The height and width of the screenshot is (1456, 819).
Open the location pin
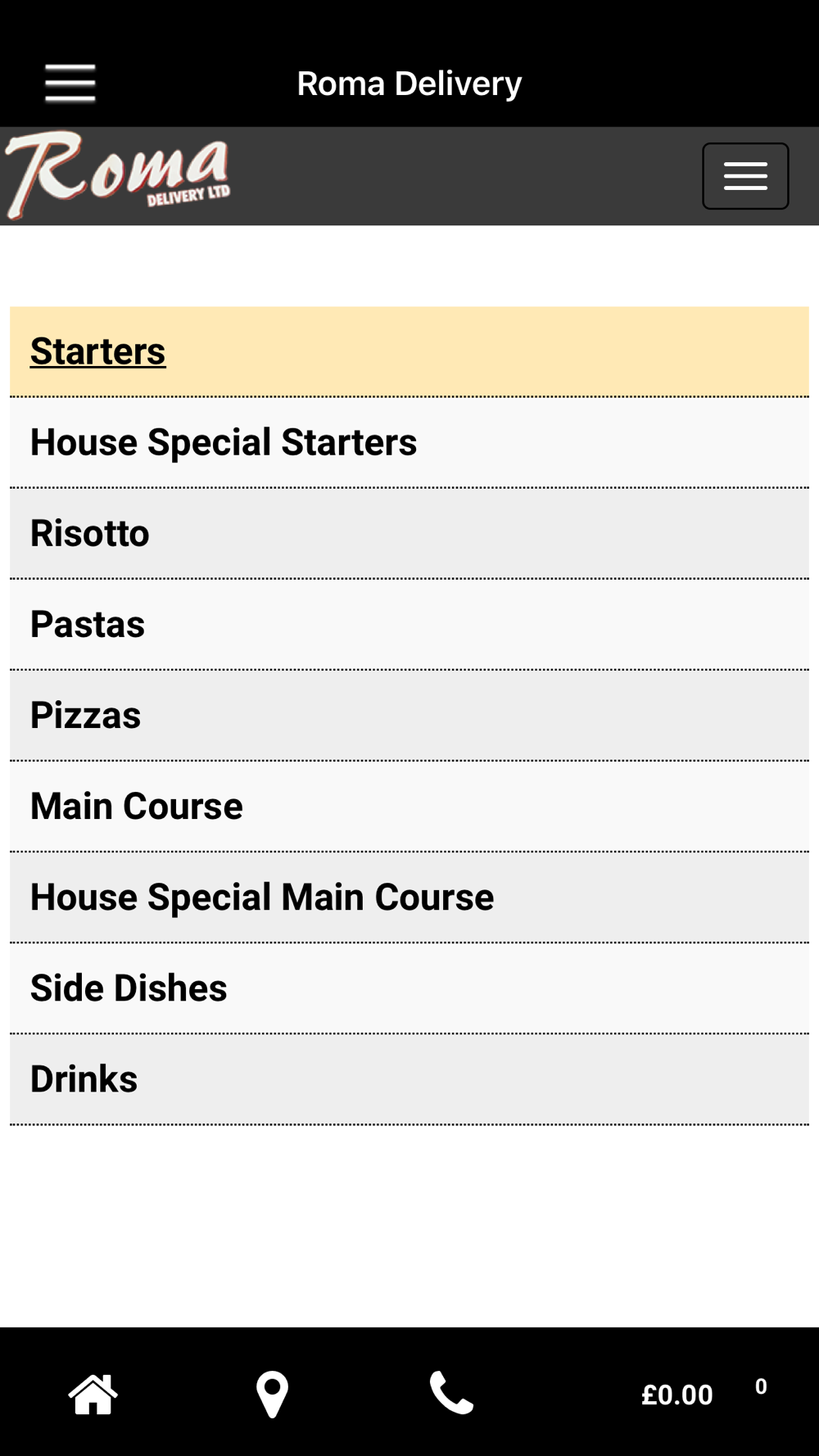click(x=272, y=1394)
